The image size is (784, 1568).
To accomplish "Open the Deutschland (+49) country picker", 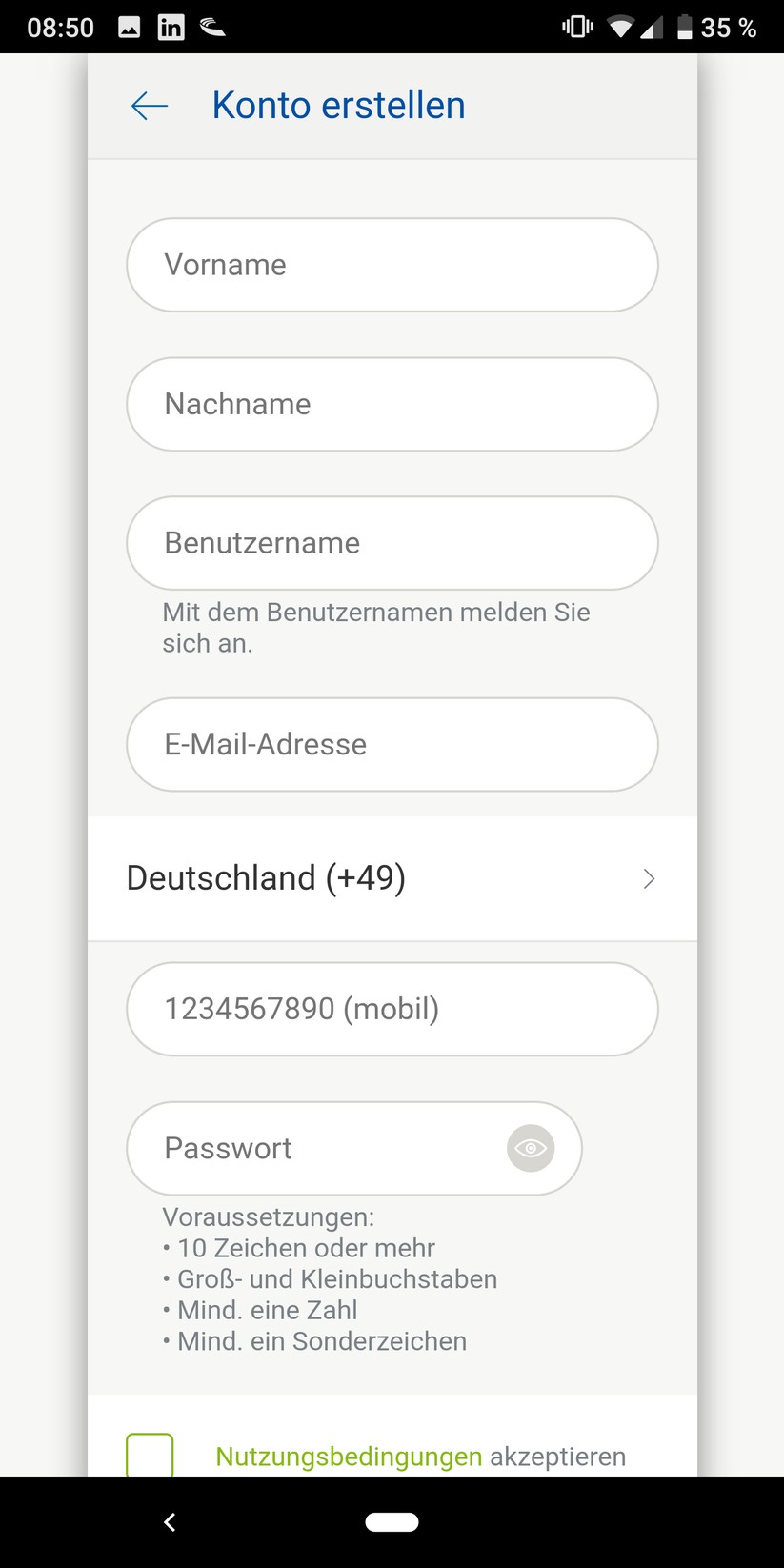I will coord(392,878).
